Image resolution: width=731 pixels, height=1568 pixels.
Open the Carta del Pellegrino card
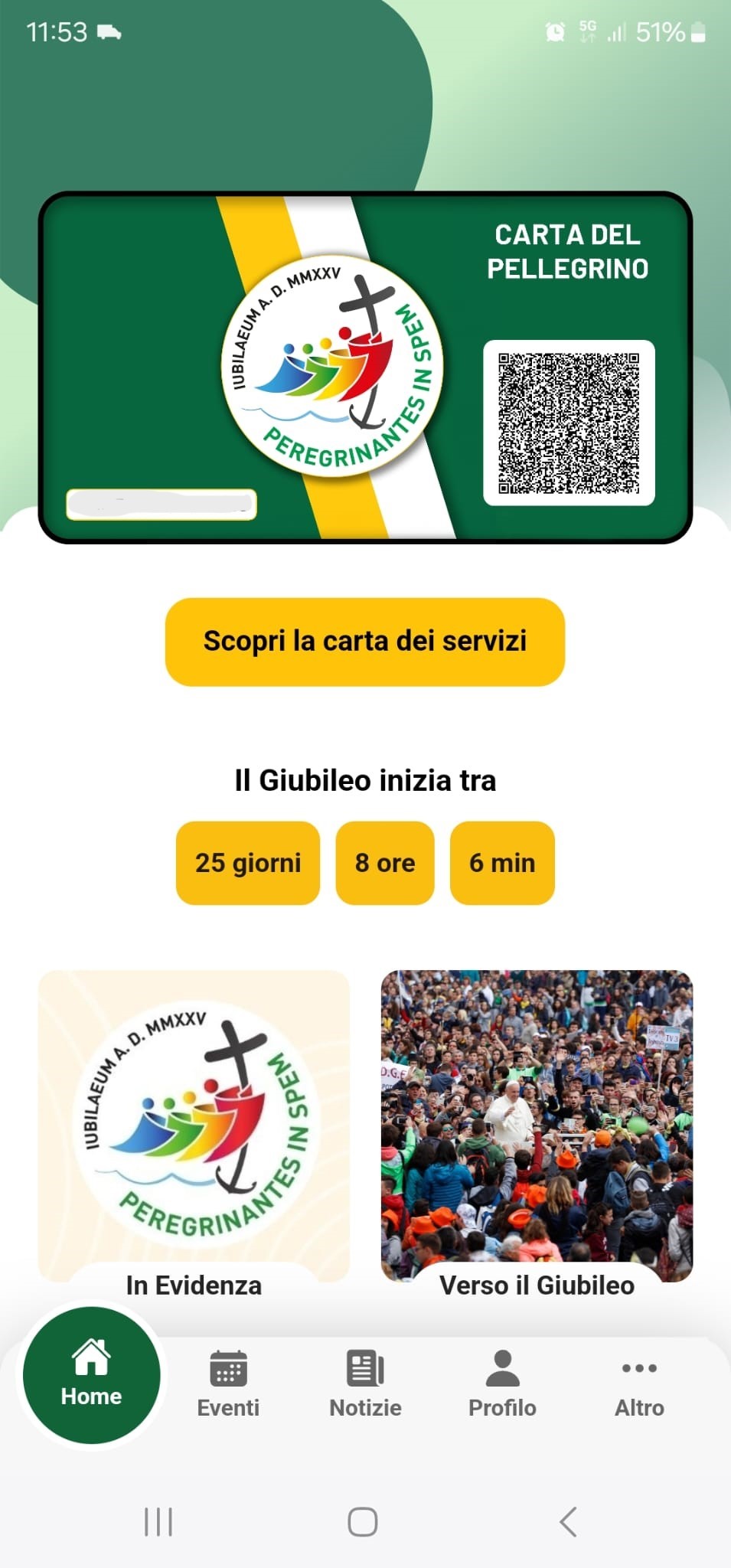click(x=365, y=367)
